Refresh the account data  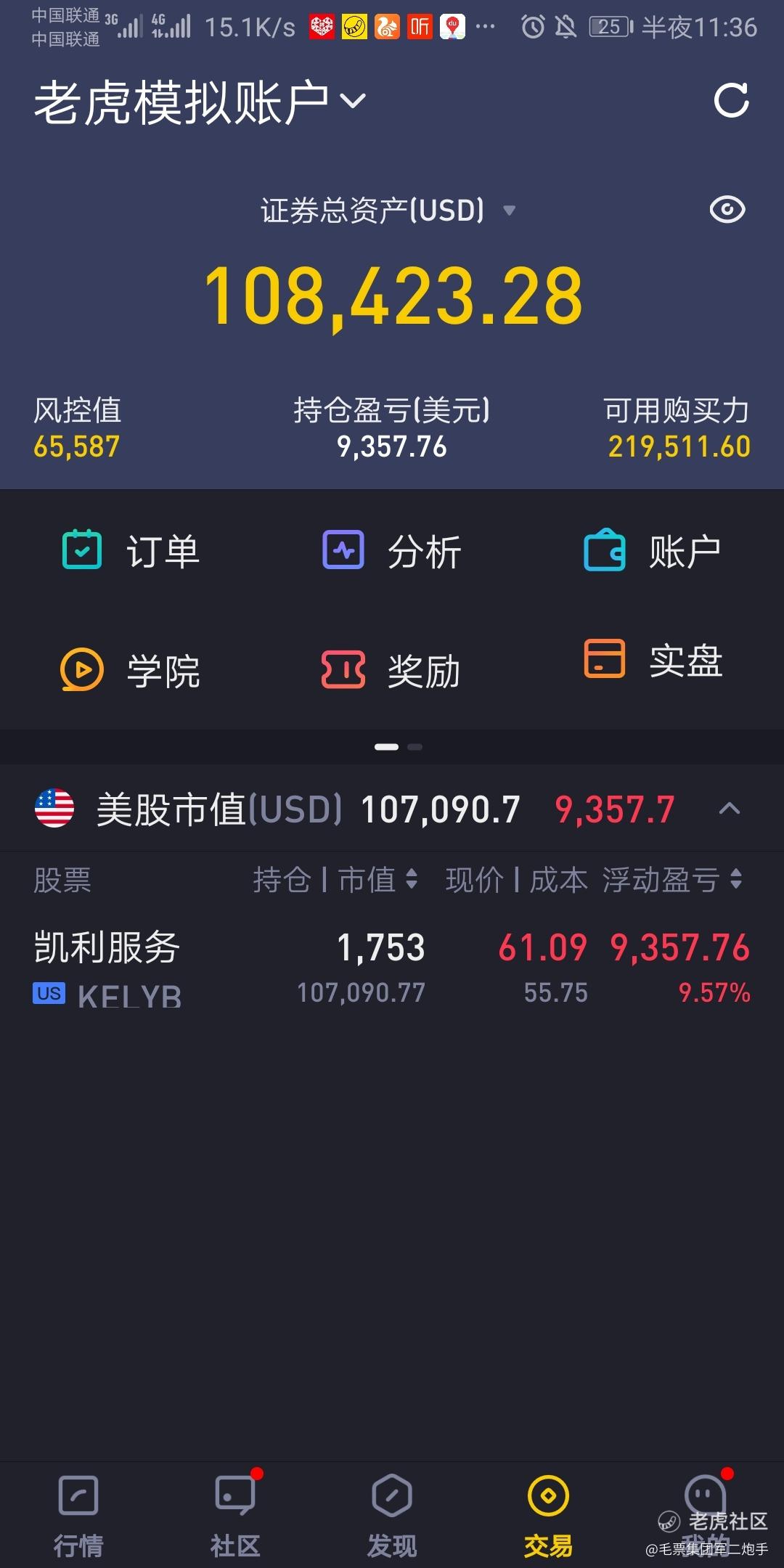click(x=731, y=100)
